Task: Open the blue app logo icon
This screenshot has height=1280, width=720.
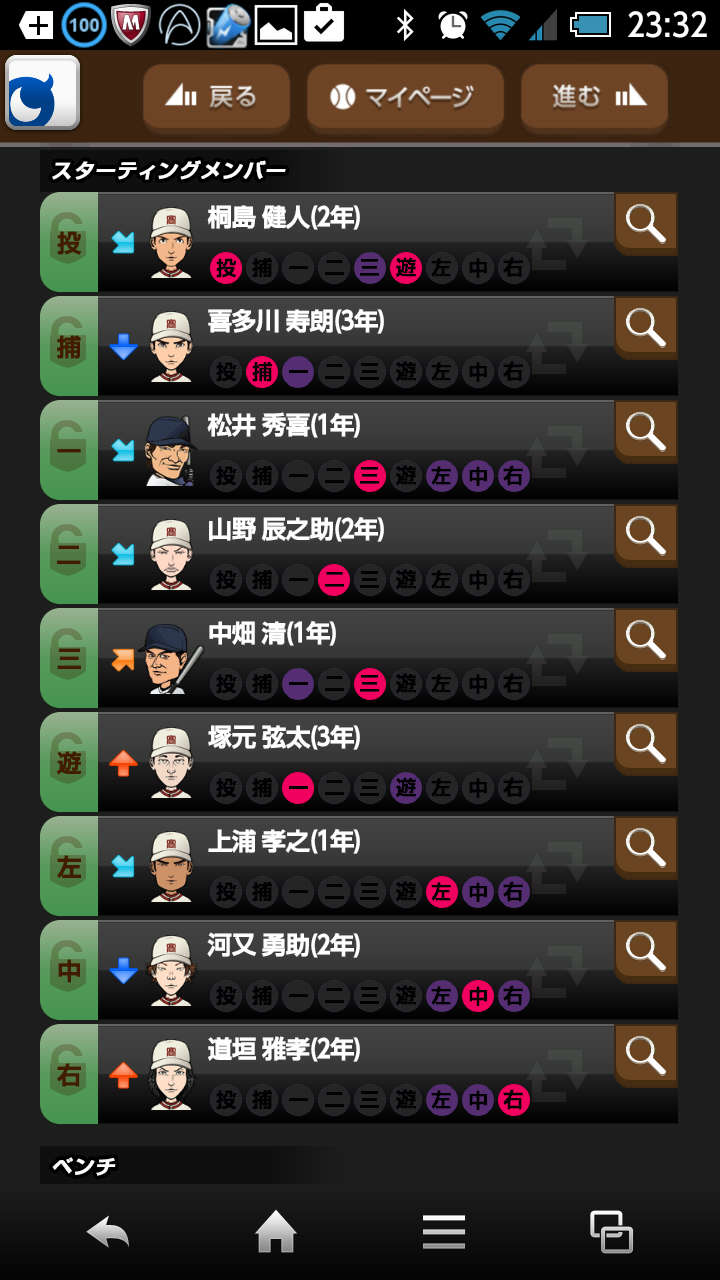Action: coord(43,93)
